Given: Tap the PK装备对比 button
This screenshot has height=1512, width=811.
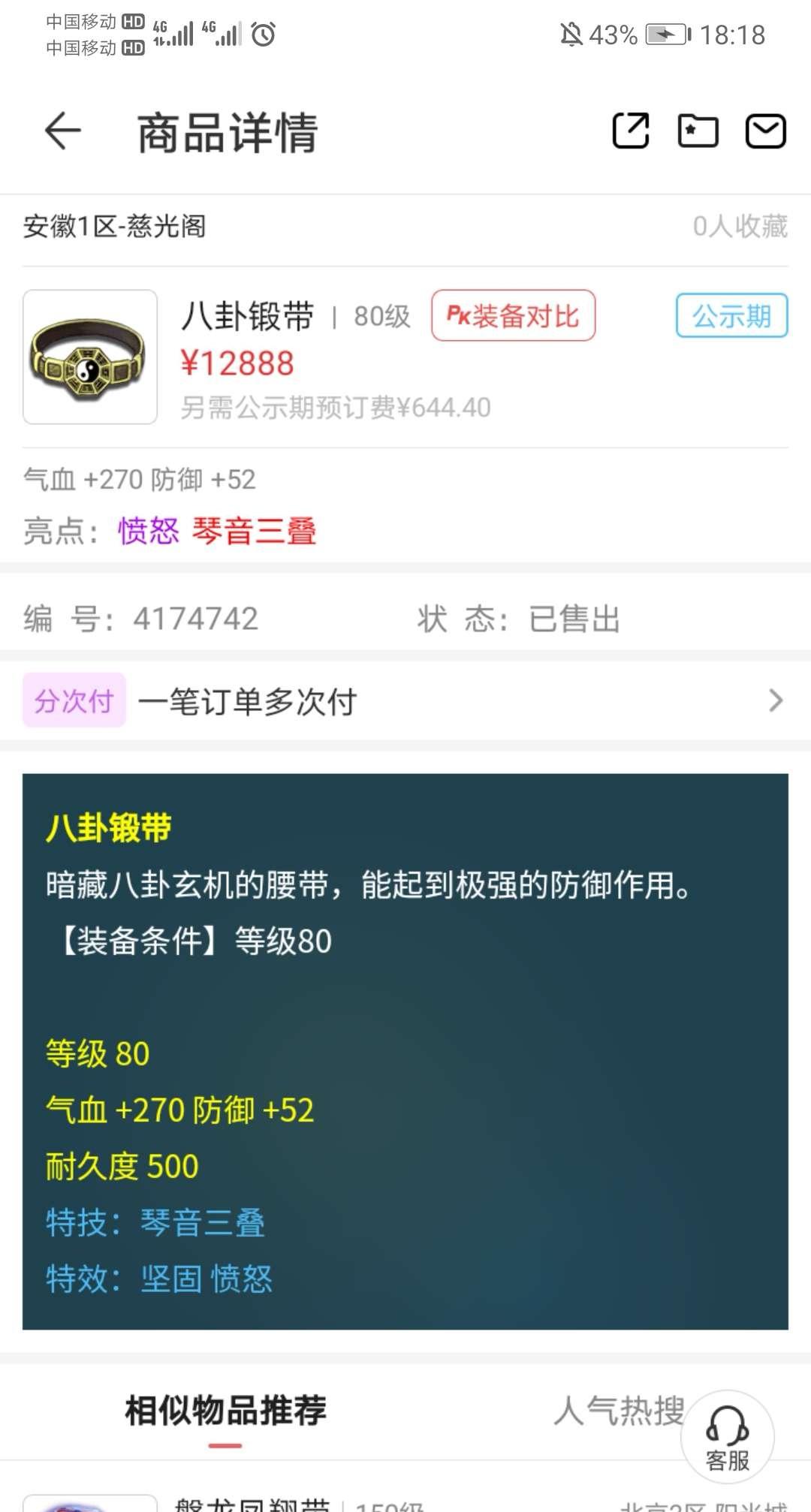Looking at the screenshot, I should click(514, 316).
